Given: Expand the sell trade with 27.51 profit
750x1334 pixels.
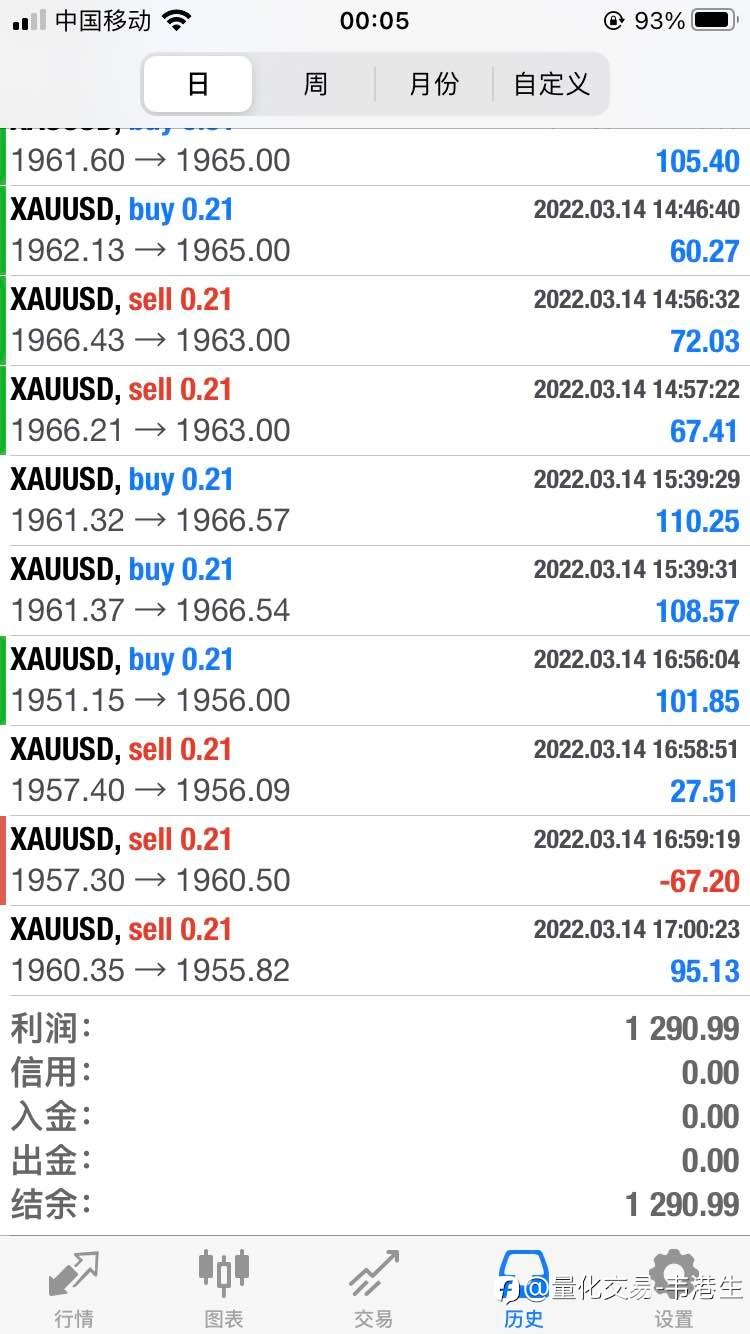Looking at the screenshot, I should click(x=375, y=771).
